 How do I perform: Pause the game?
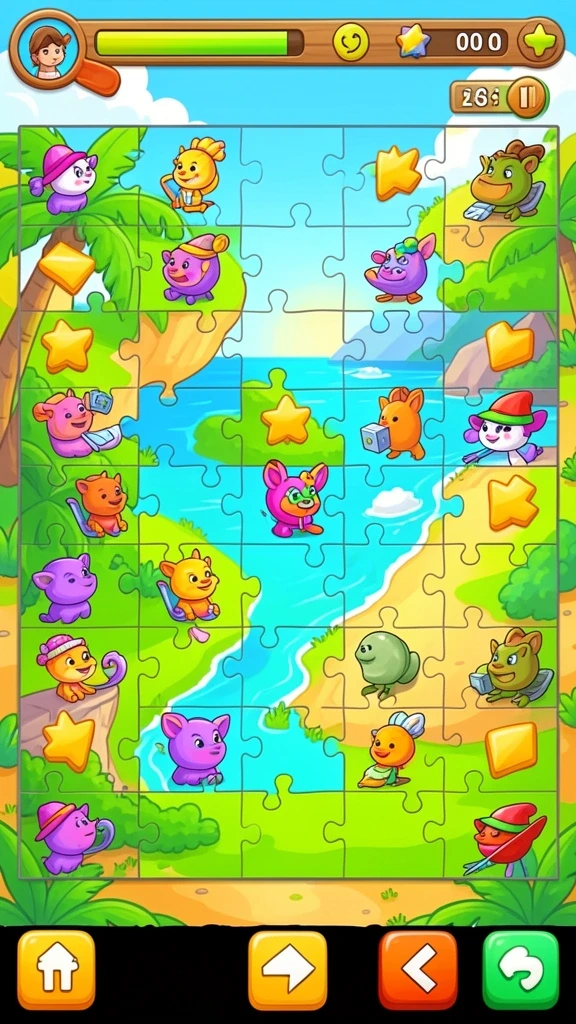[526, 98]
